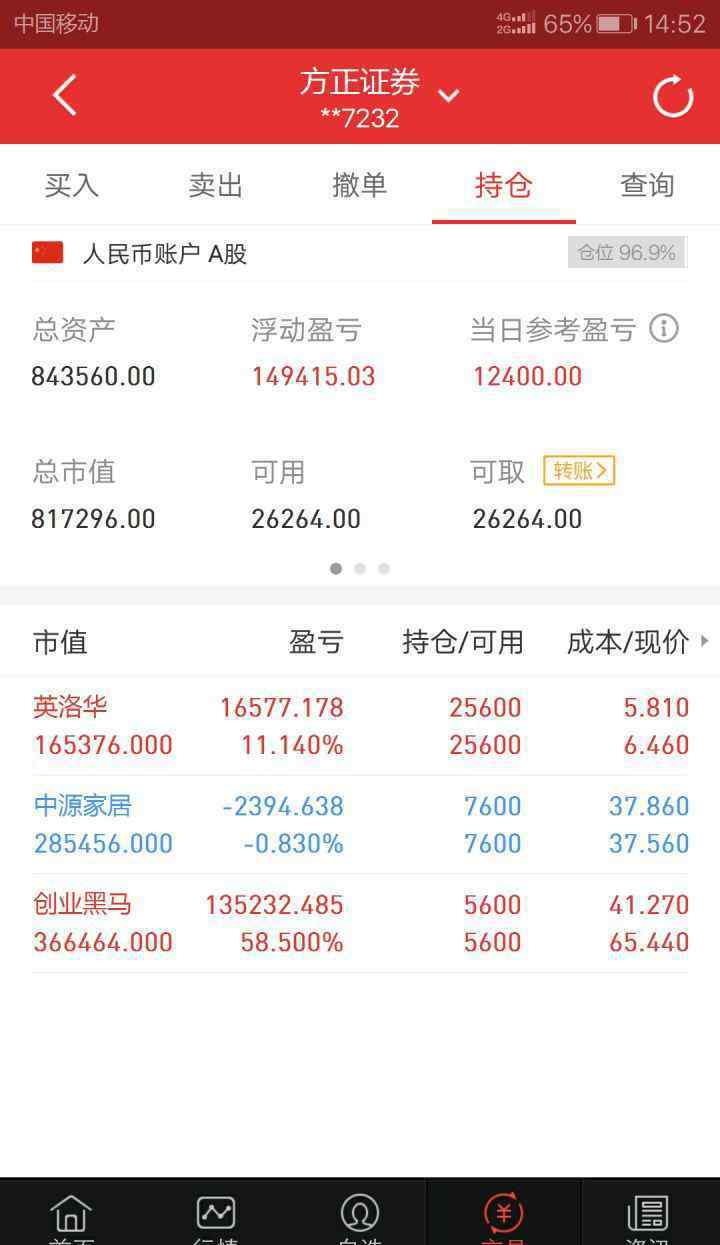Open the 撤单 tab
720x1245 pixels.
click(360, 185)
